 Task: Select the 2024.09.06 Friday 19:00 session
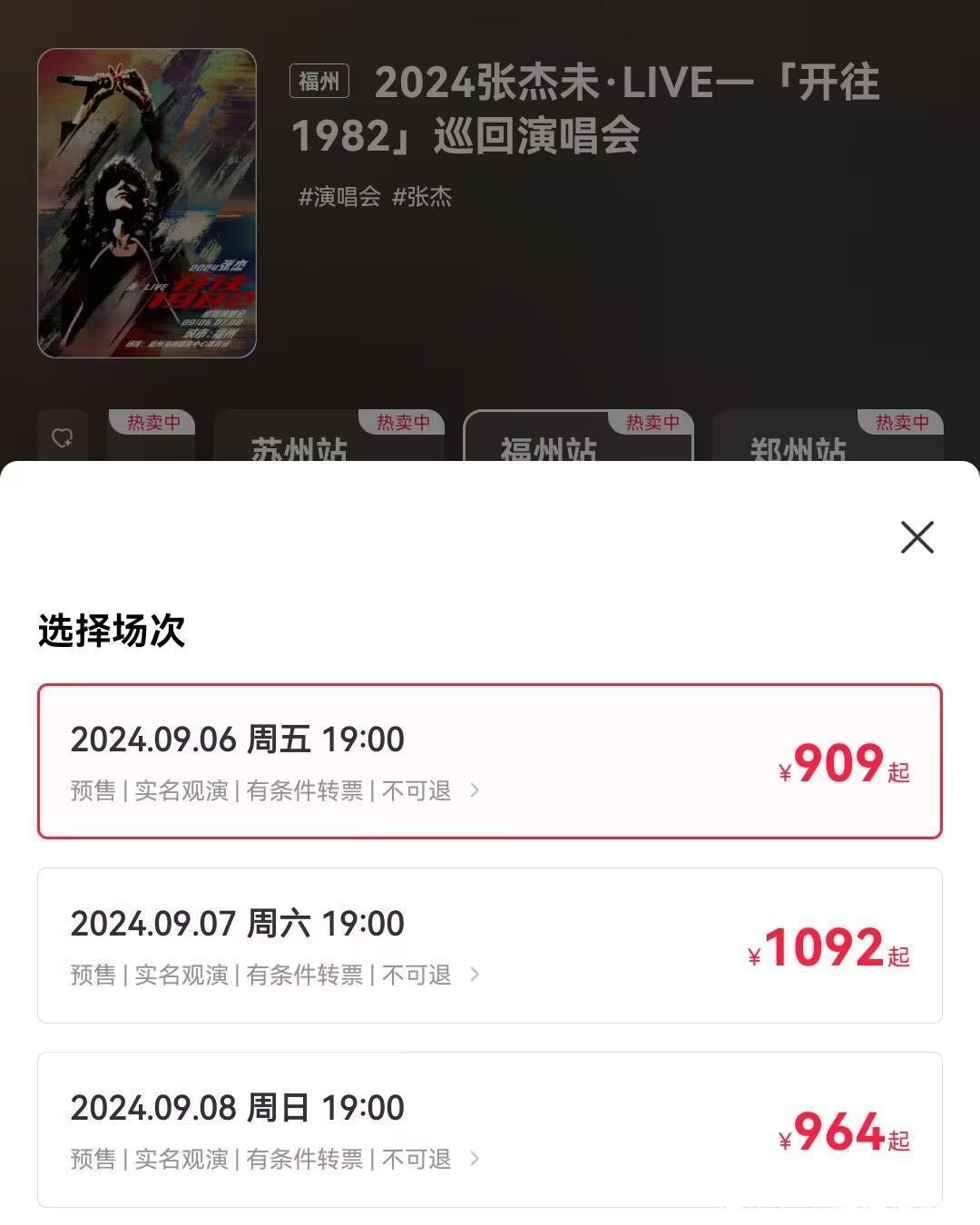point(490,760)
